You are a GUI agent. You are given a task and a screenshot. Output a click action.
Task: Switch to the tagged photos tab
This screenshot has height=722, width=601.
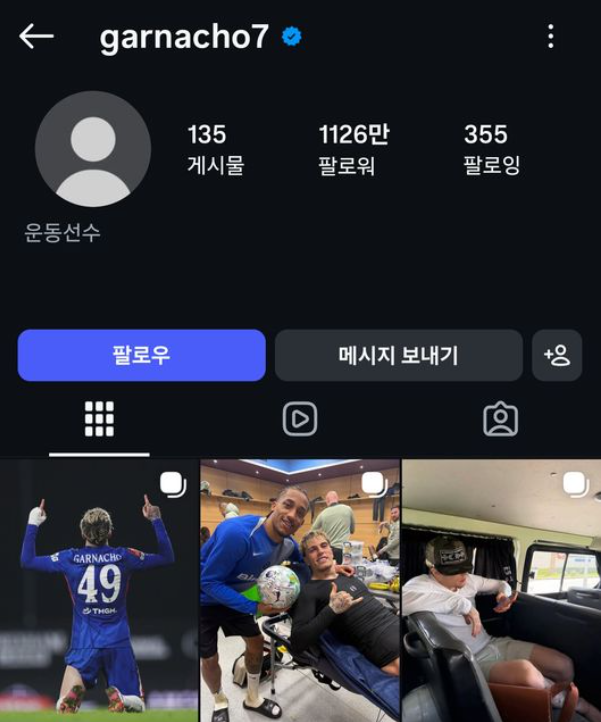500,419
